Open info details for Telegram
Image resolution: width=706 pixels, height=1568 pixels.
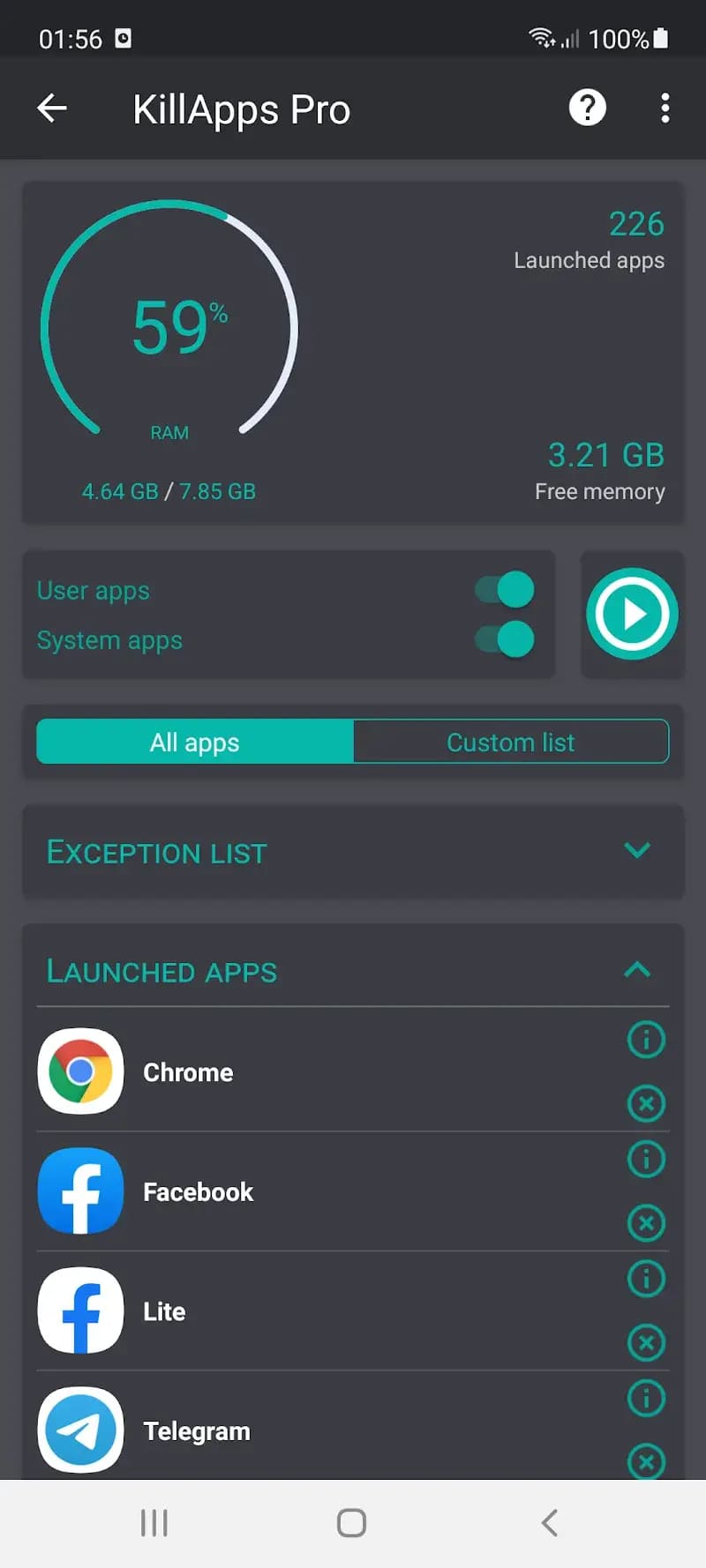click(x=646, y=1399)
